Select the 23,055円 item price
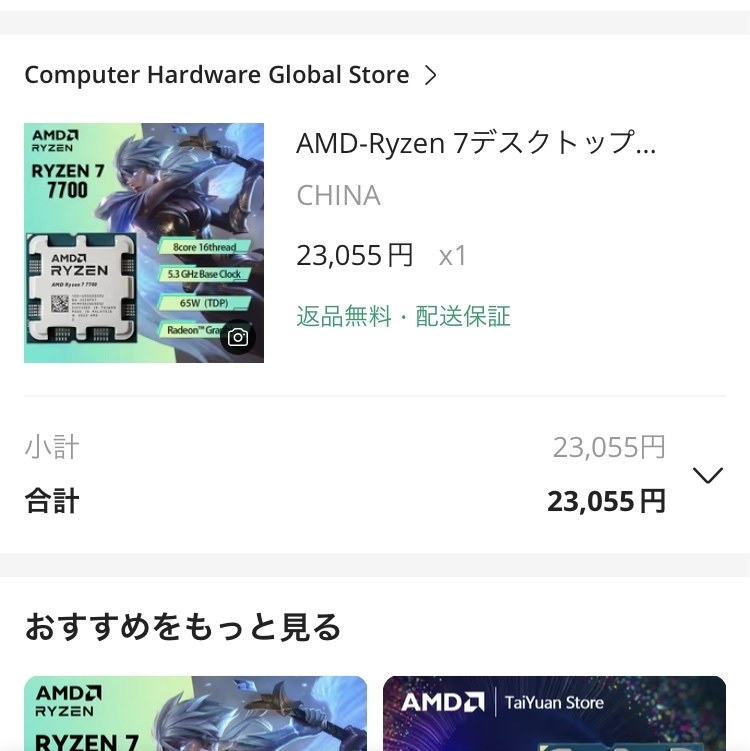The height and width of the screenshot is (751, 750). click(355, 255)
